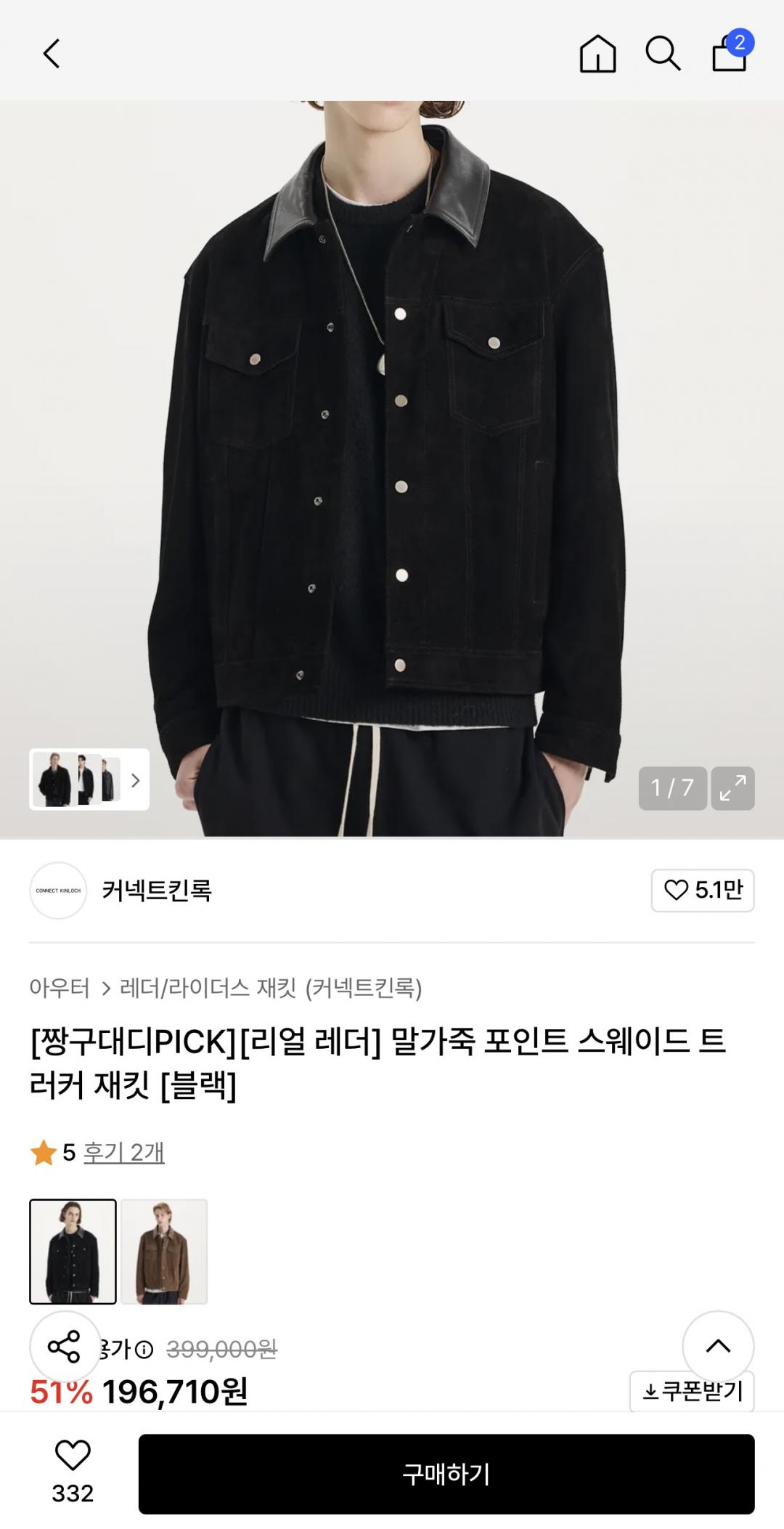Open the 커넥트킨록 brand page
This screenshot has height=1529, width=784.
pyautogui.click(x=157, y=891)
